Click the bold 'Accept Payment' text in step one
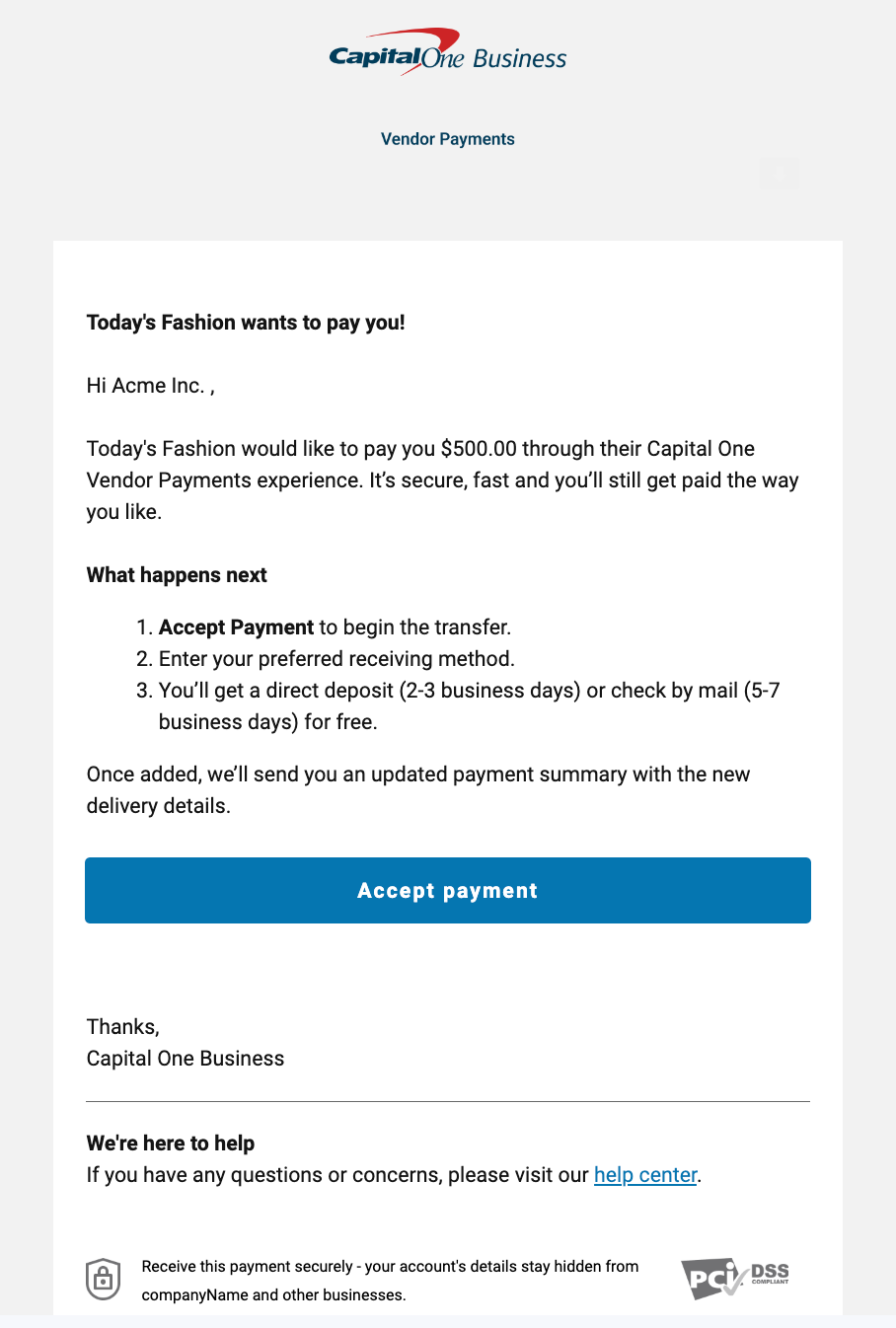This screenshot has width=896, height=1328. [x=236, y=627]
